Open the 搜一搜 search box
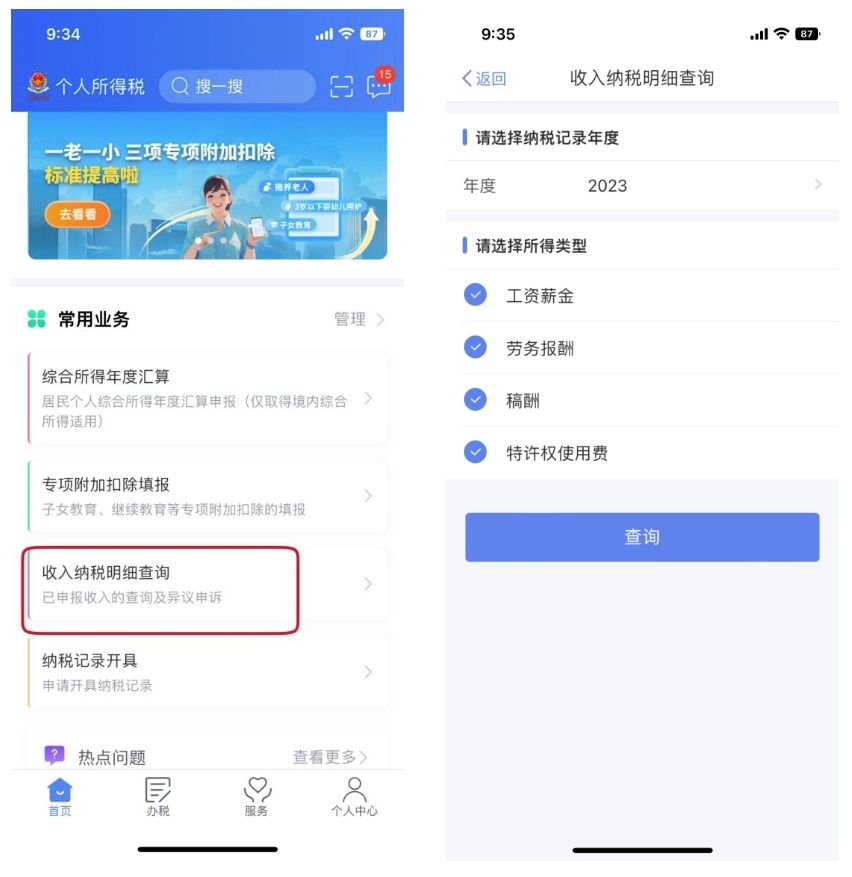852x877 pixels. (236, 87)
